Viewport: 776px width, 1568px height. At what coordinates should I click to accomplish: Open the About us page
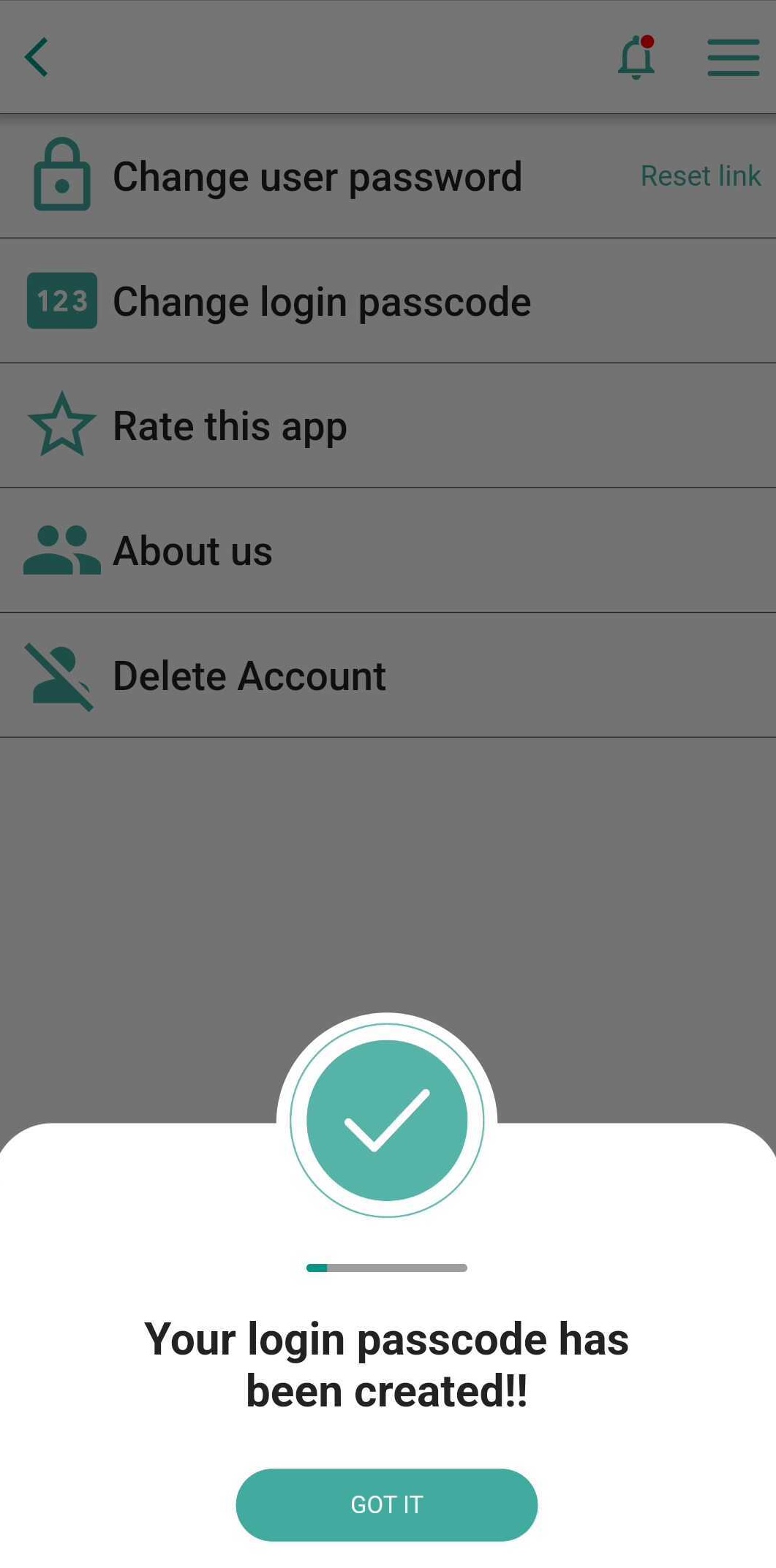[192, 550]
